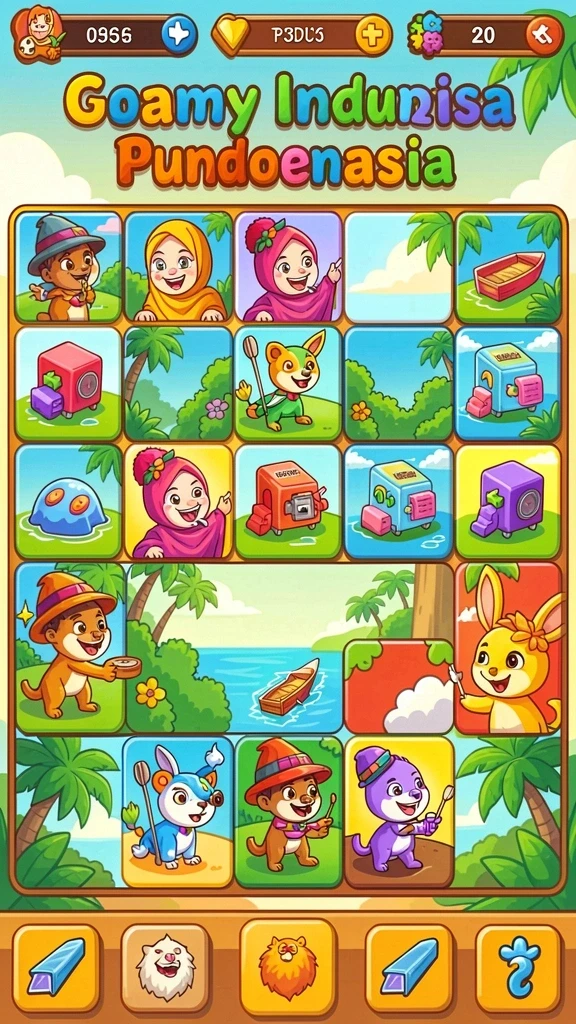Image resolution: width=576 pixels, height=1024 pixels.
Task: Select the gray wizard hat boy tile
Action: (x=68, y=266)
